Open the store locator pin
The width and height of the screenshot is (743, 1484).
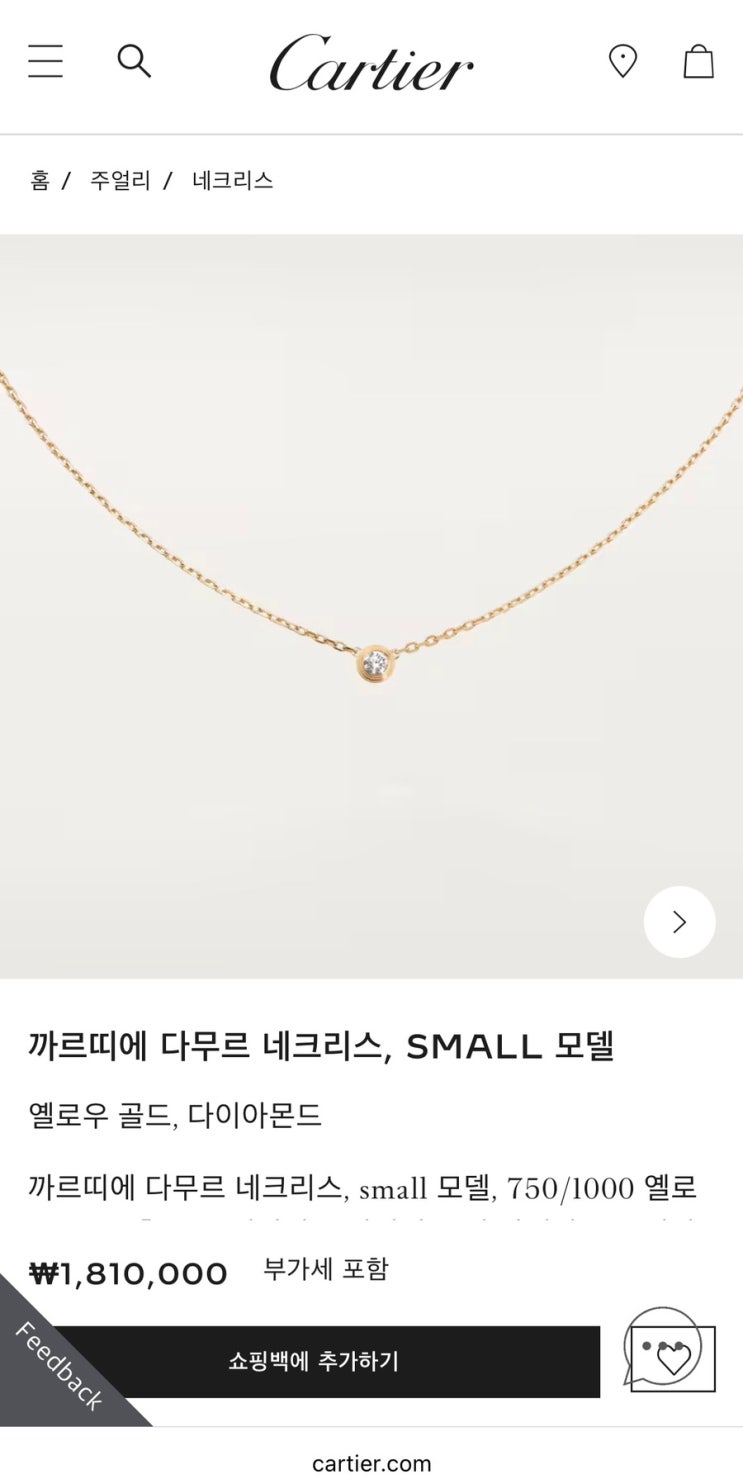(x=623, y=61)
